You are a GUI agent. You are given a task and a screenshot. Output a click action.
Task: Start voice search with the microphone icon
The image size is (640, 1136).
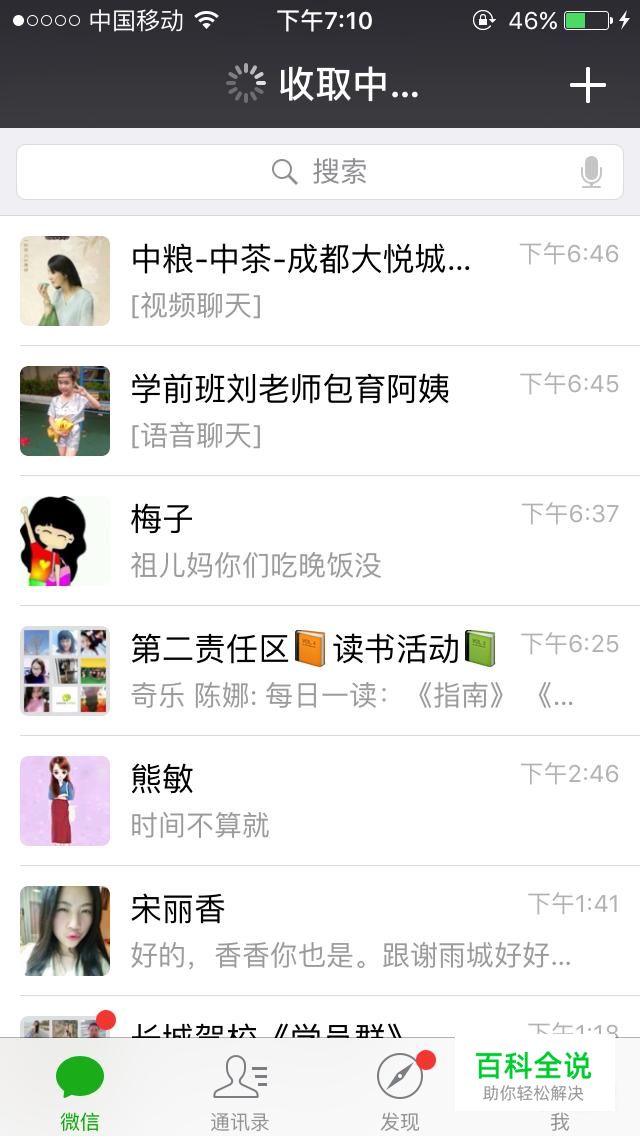point(591,172)
